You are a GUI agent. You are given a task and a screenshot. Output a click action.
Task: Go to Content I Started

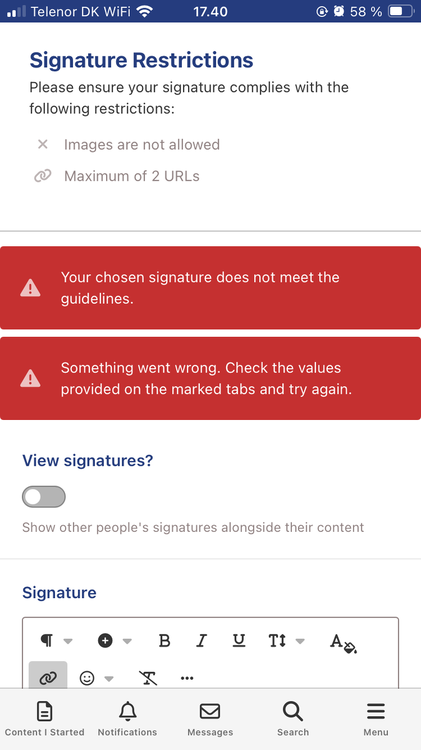pyautogui.click(x=44, y=719)
